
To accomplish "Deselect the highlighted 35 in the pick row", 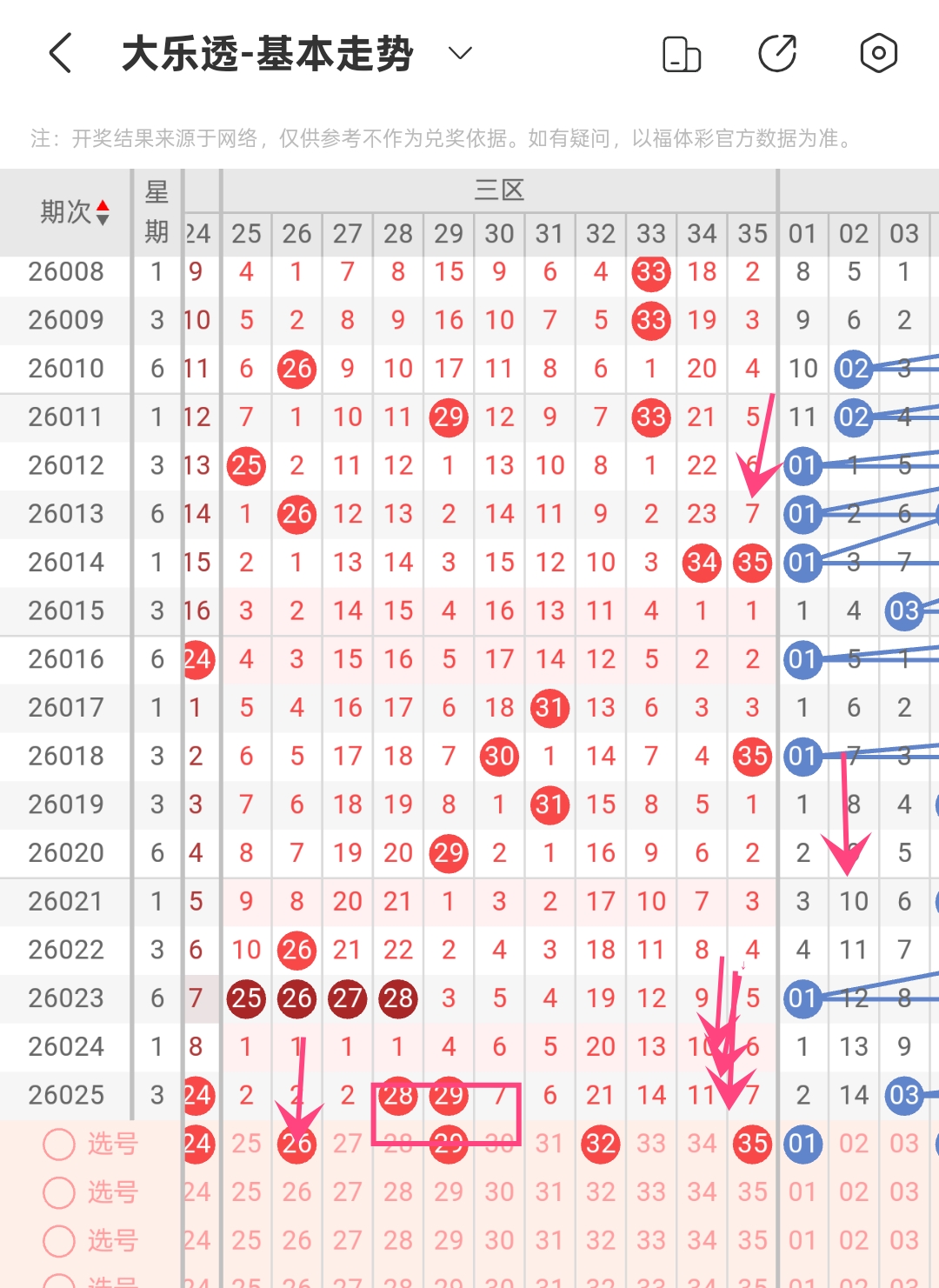I will click(x=752, y=1144).
